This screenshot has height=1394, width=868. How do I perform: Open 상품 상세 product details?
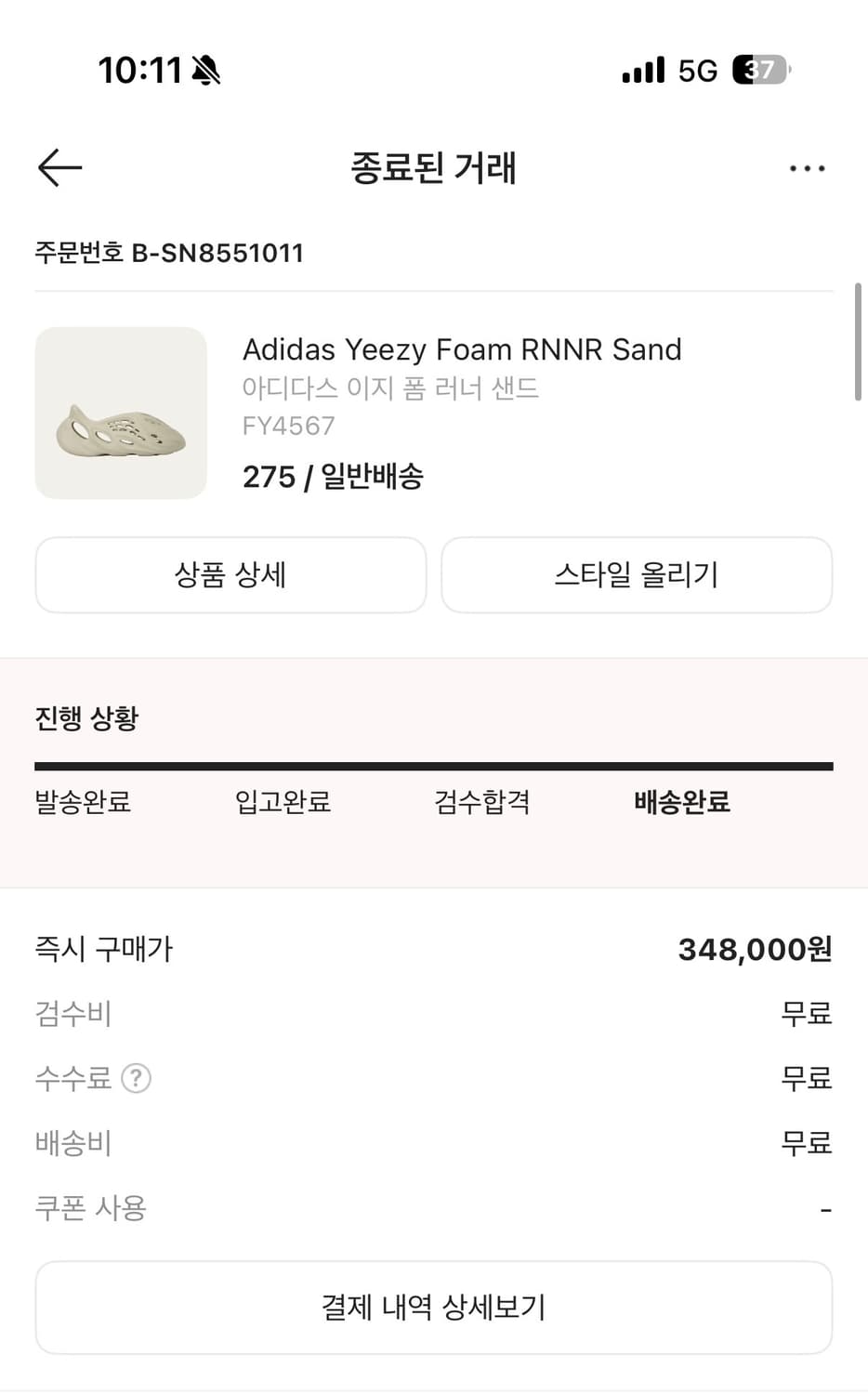point(230,575)
